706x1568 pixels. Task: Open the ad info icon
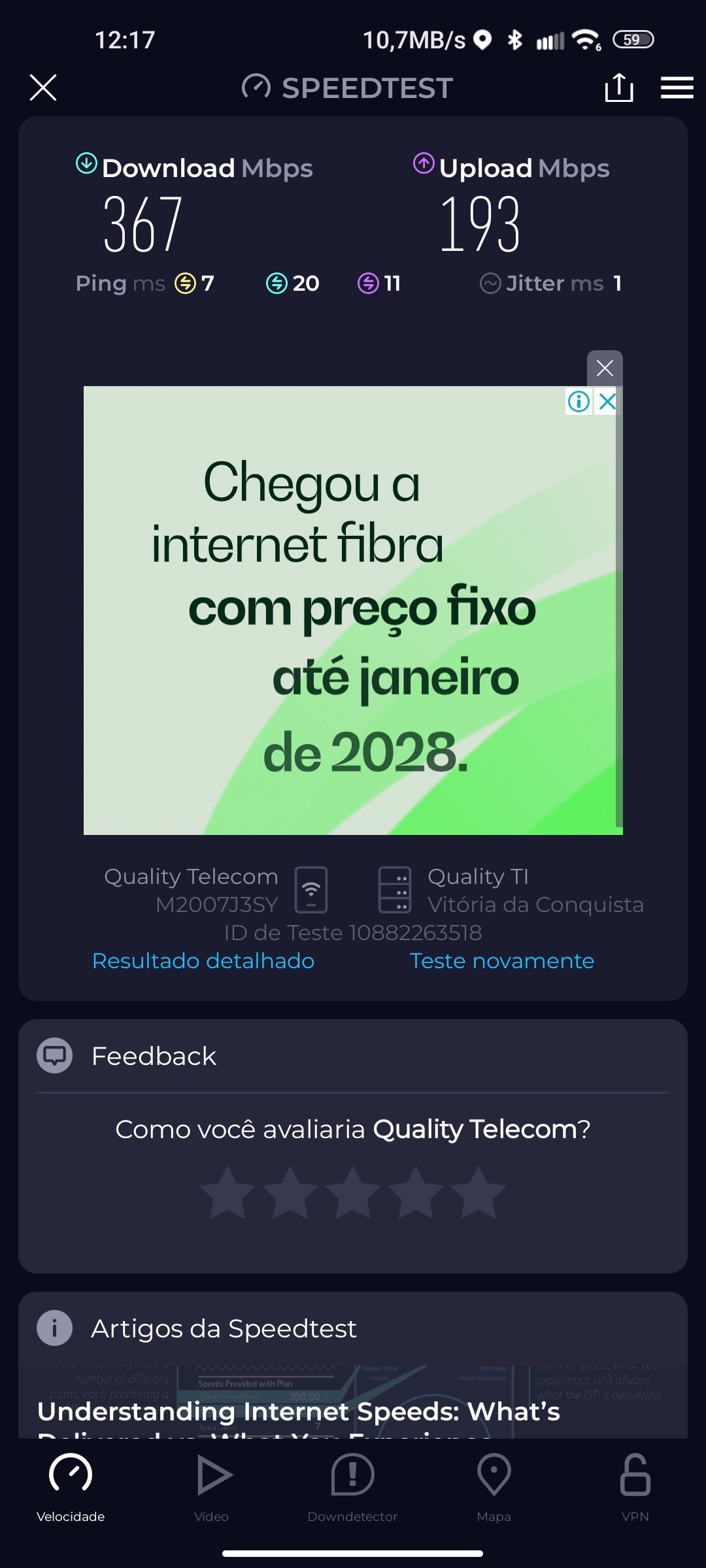click(x=579, y=401)
